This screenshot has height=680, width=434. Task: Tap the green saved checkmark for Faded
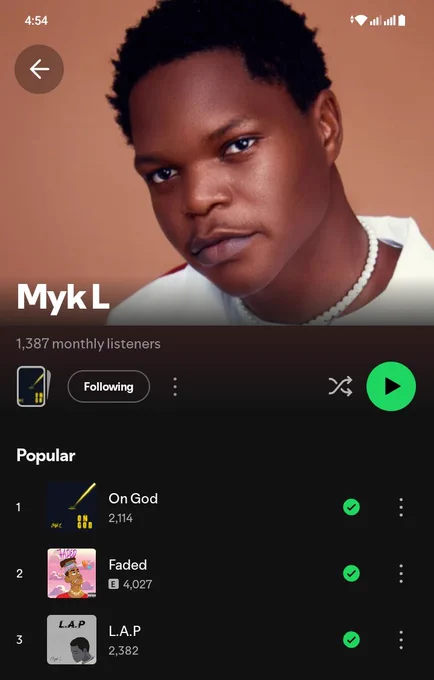click(x=351, y=573)
